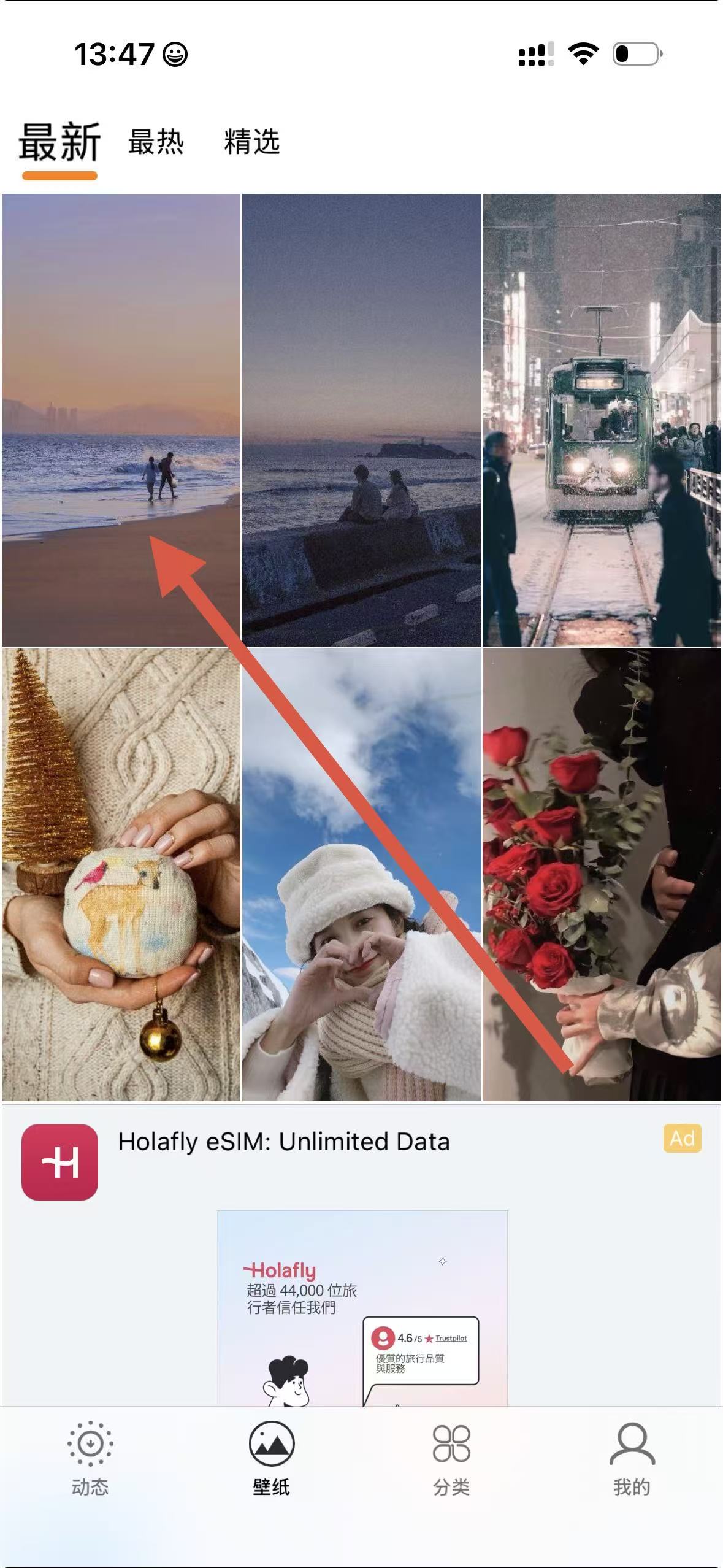
Task: Switch to the 精选 tab
Action: pos(252,142)
